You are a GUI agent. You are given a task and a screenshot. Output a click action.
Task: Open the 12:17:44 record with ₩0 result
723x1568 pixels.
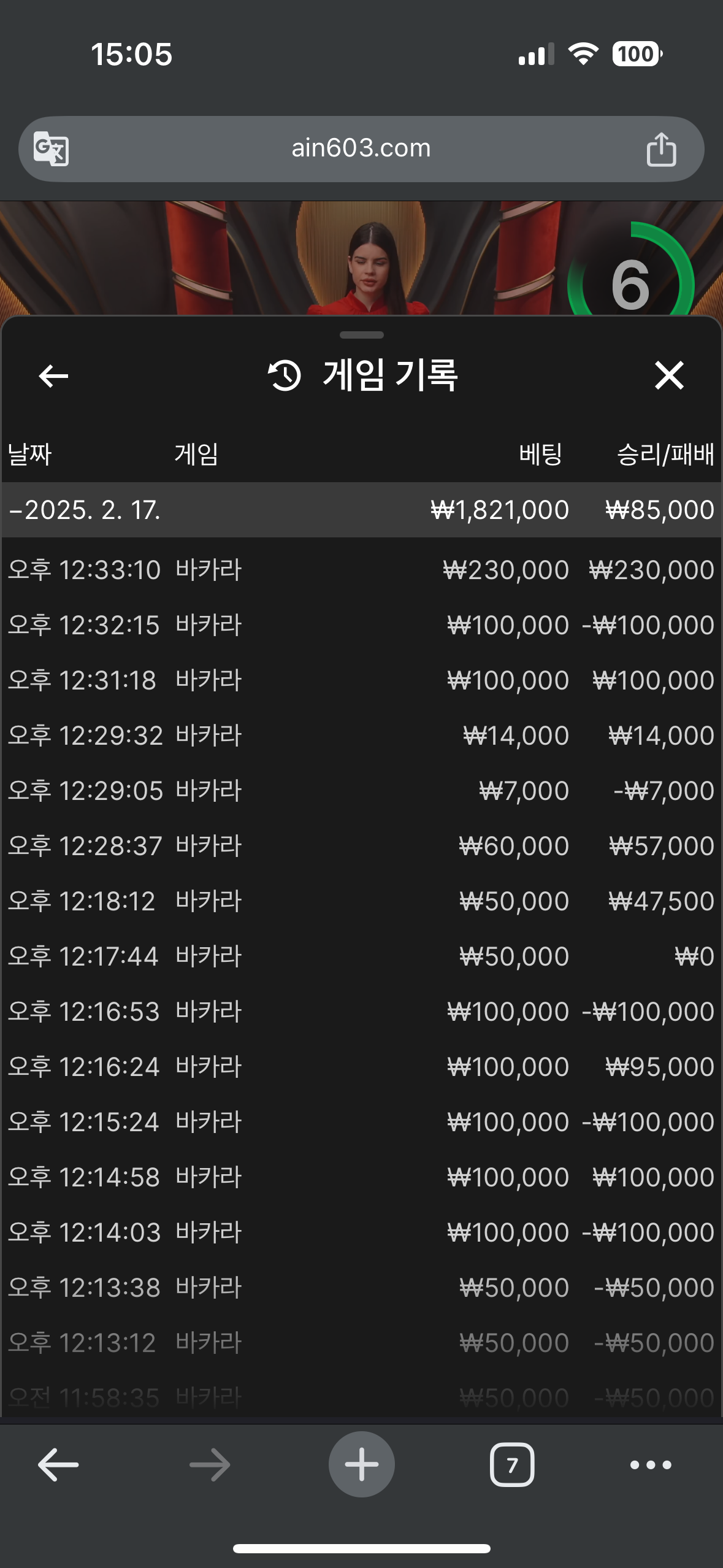(x=361, y=956)
